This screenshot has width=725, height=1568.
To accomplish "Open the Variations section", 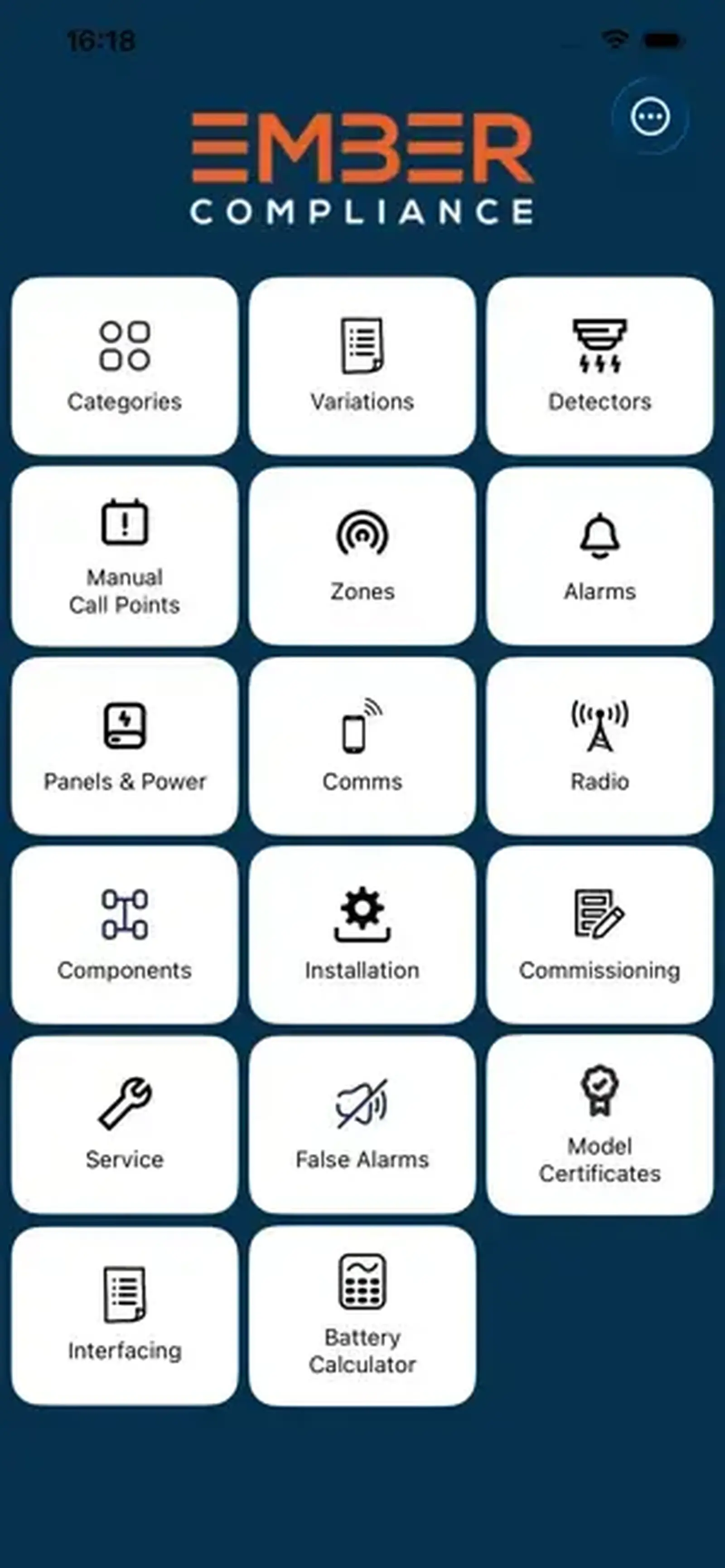I will tap(362, 367).
